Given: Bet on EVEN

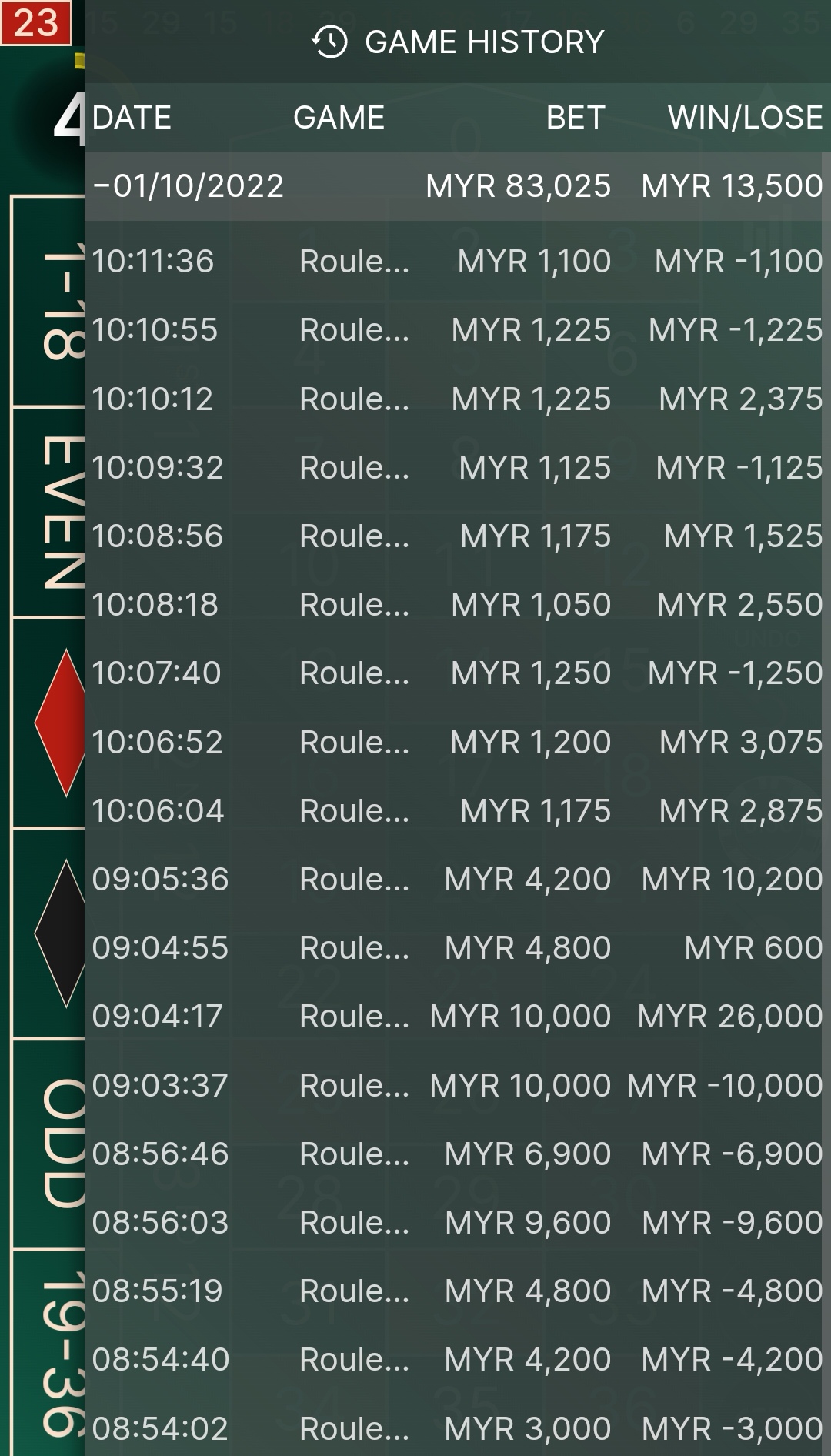Looking at the screenshot, I should click(x=48, y=512).
